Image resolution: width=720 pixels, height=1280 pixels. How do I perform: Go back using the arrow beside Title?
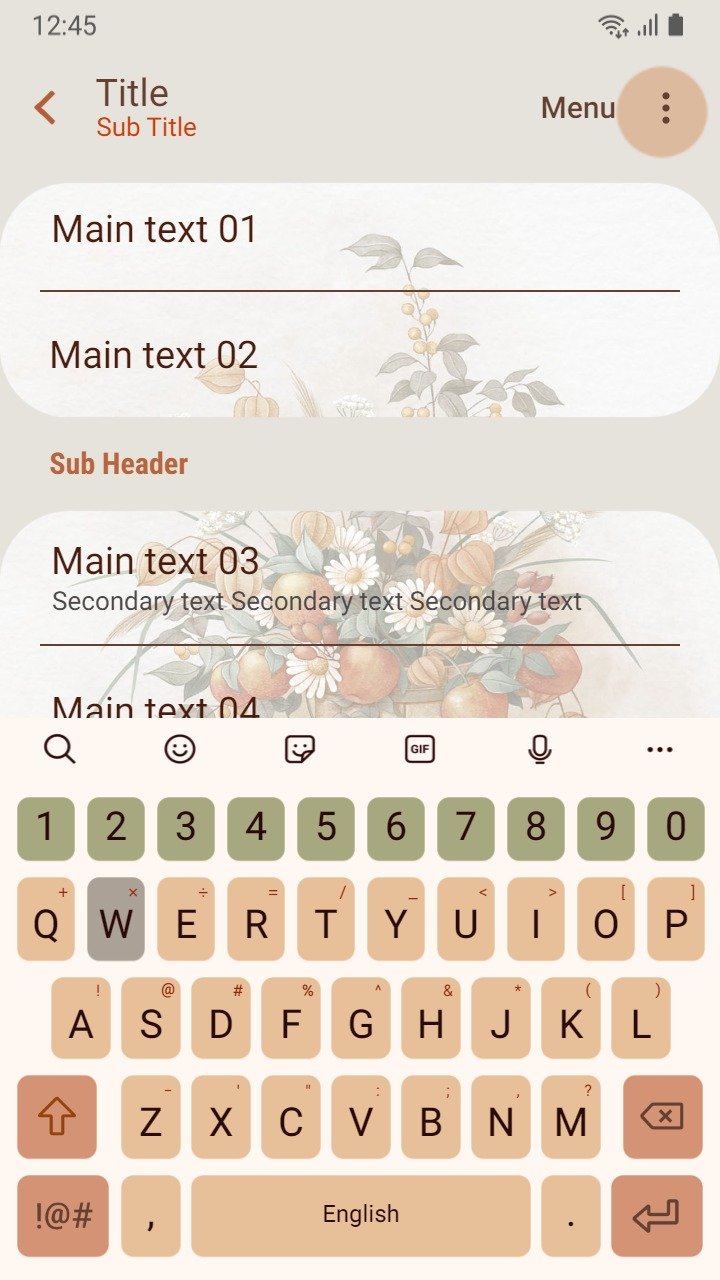[x=45, y=108]
